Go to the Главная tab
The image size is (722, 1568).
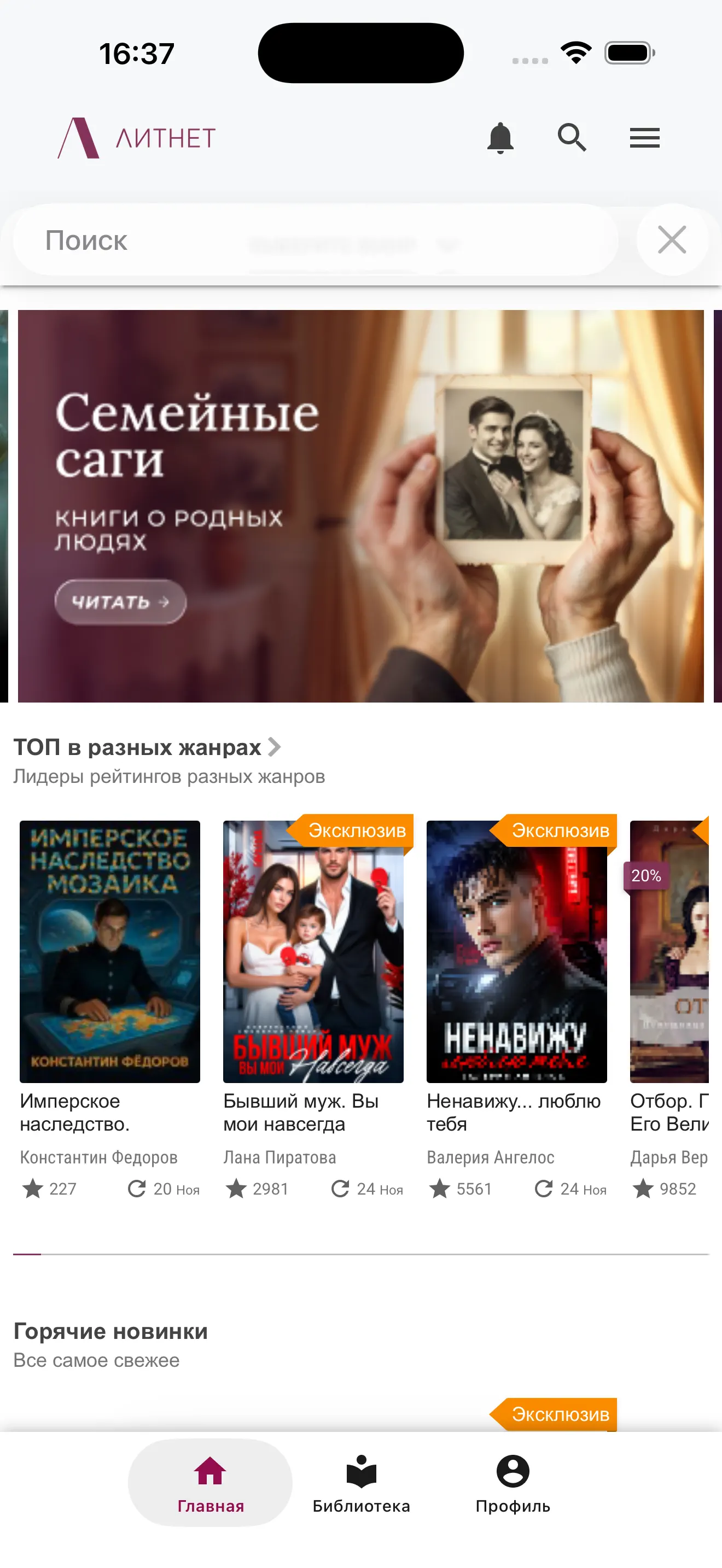(210, 1483)
